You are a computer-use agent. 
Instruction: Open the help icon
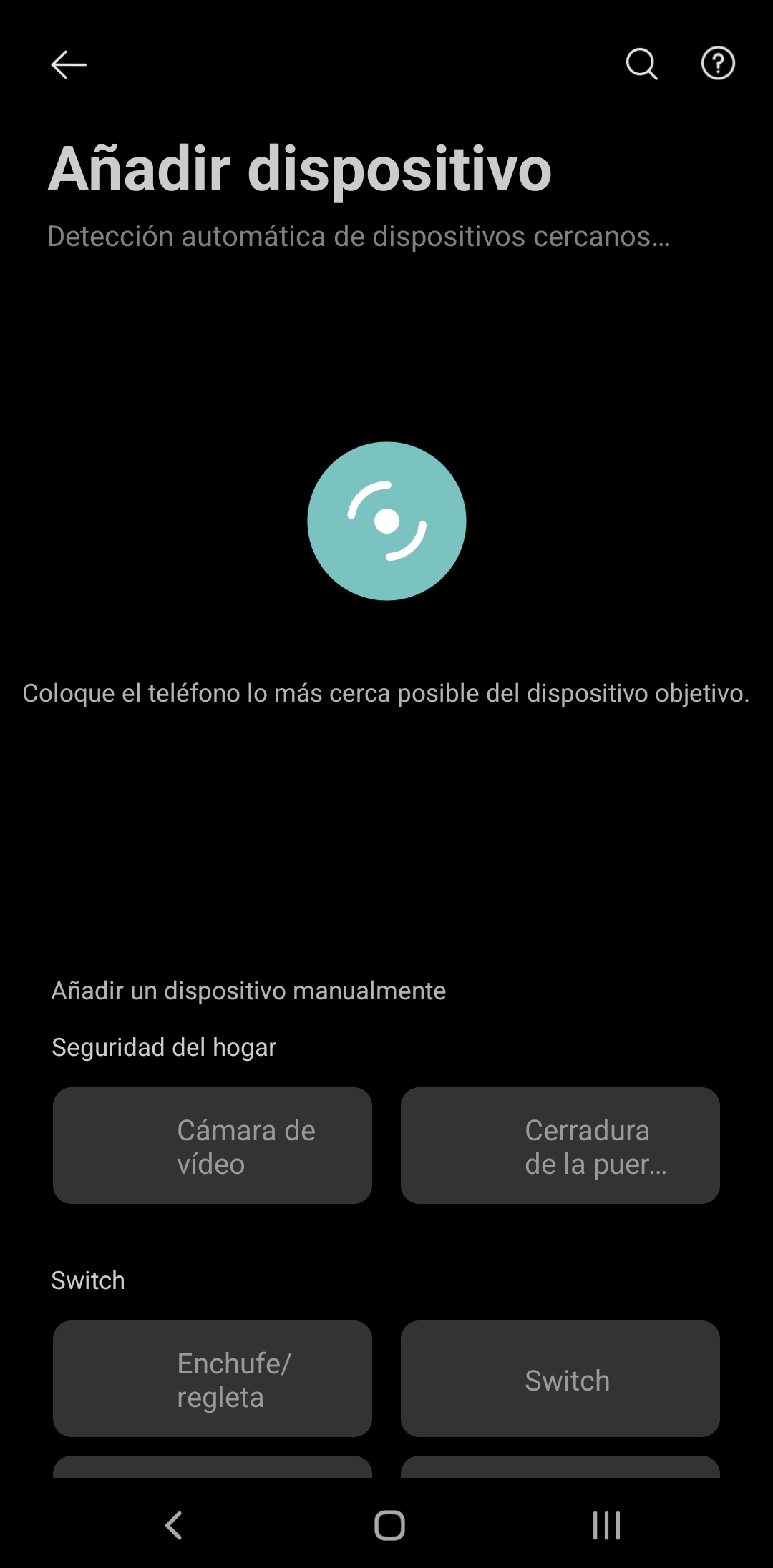[717, 64]
